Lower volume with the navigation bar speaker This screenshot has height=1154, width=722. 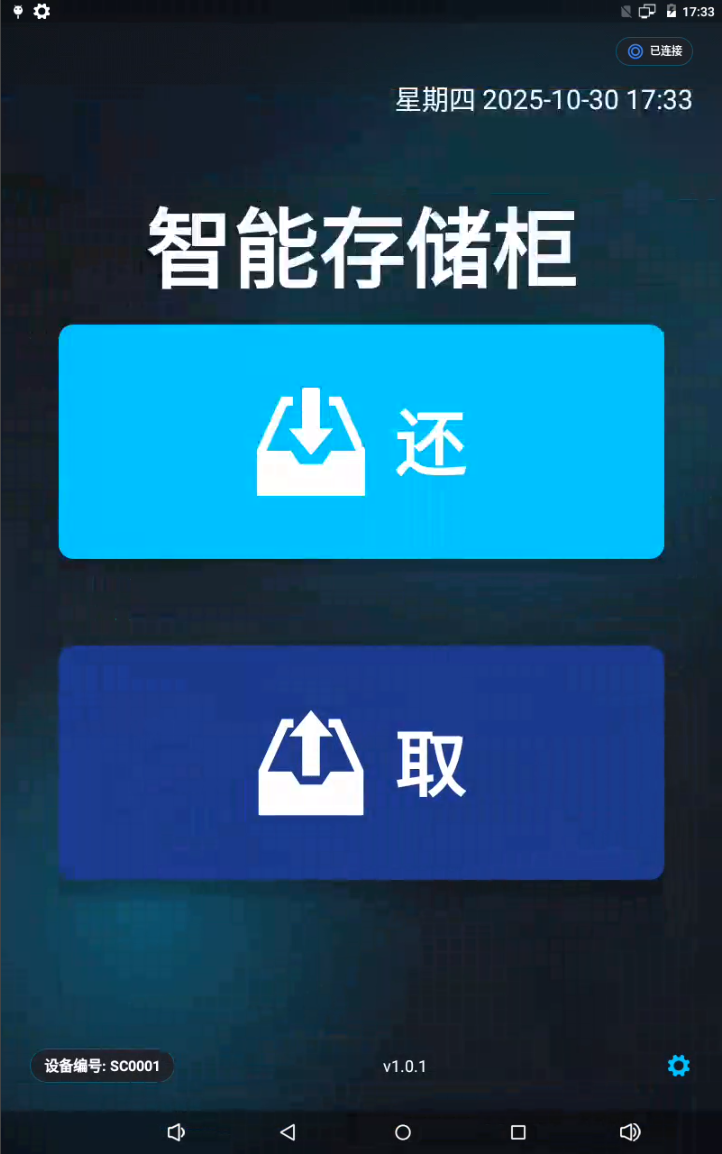176,1132
